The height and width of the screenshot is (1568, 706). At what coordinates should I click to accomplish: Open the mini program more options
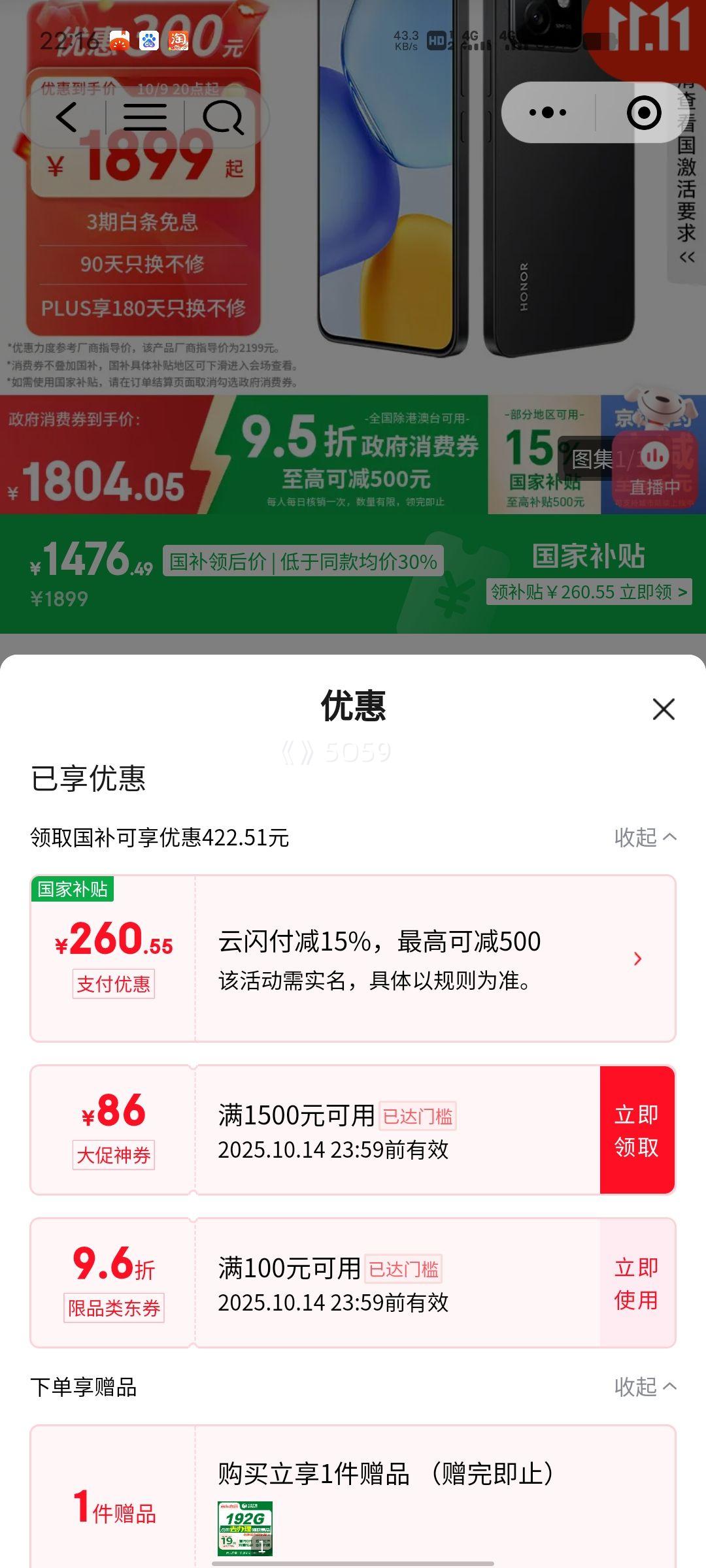pyautogui.click(x=548, y=113)
